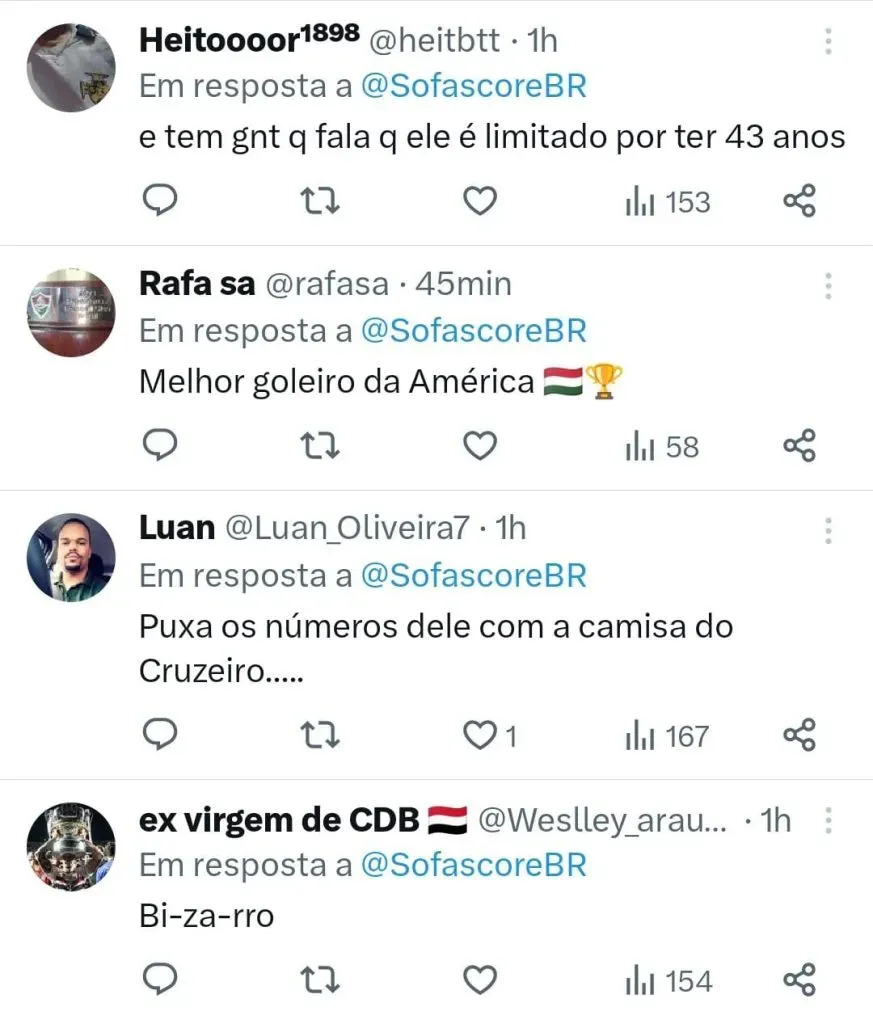Open overflow menu on Rafa sa's tweet
Viewport: 873px width, 1024px height.
click(x=828, y=285)
